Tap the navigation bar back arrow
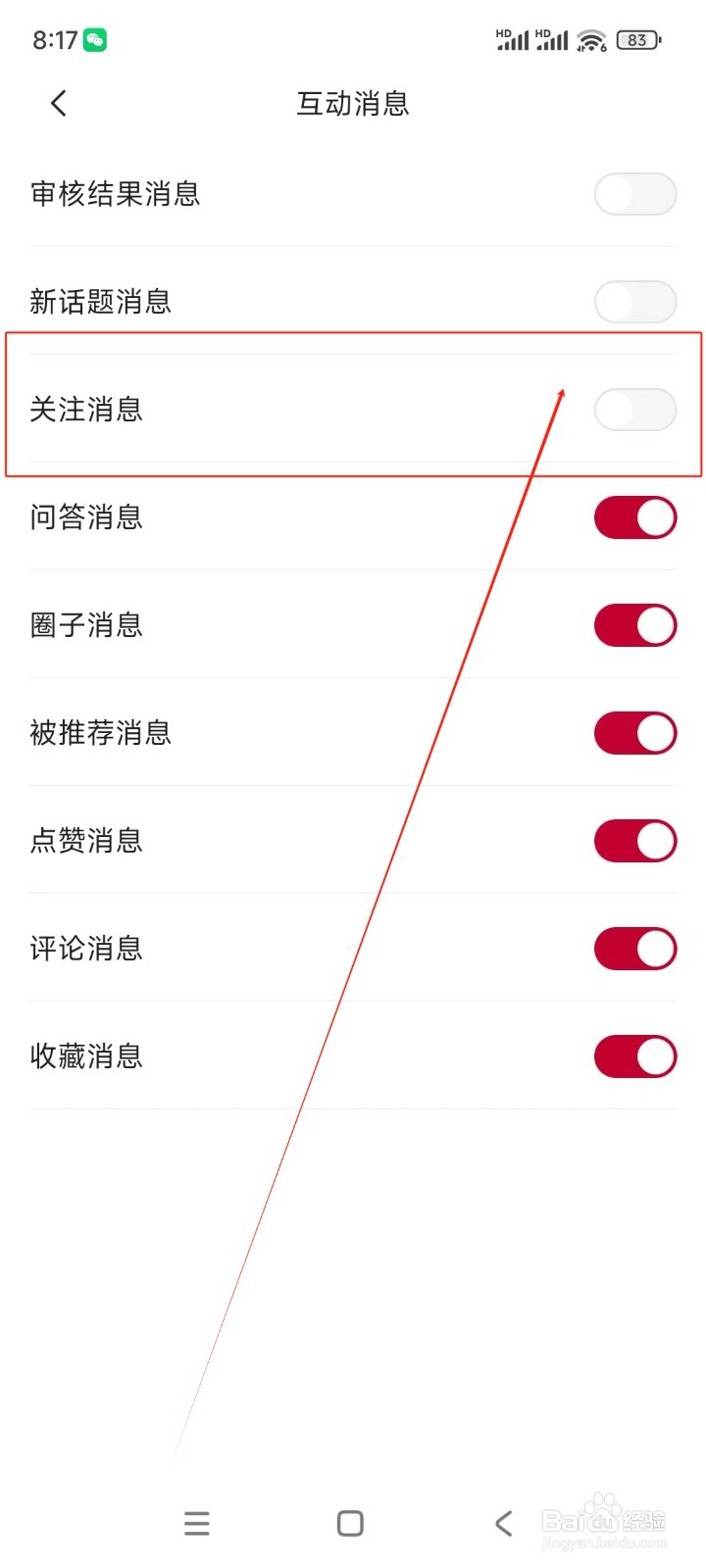706x1568 pixels. (503, 1523)
